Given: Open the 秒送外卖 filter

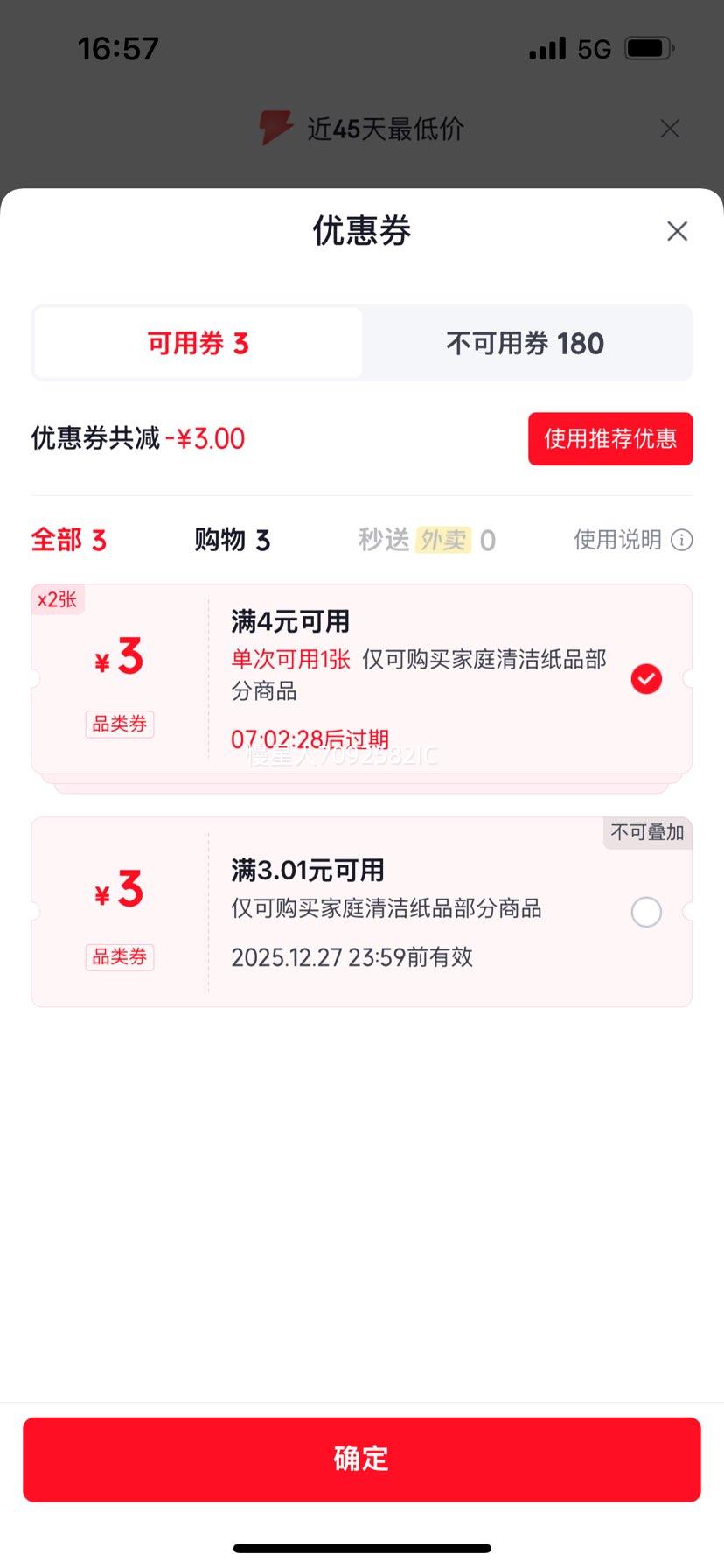Looking at the screenshot, I should coord(427,541).
